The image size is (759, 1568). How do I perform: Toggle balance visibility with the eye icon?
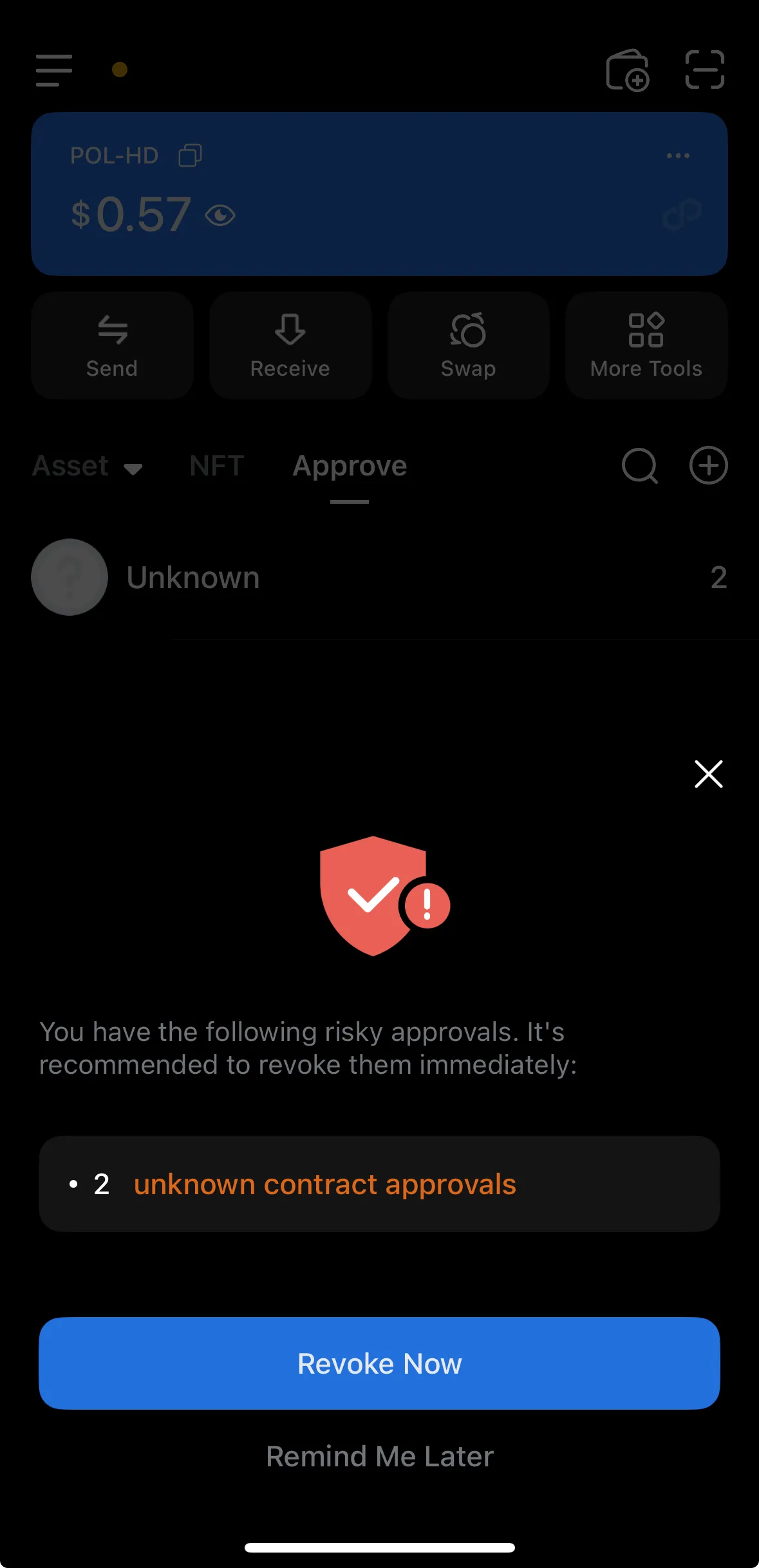220,216
